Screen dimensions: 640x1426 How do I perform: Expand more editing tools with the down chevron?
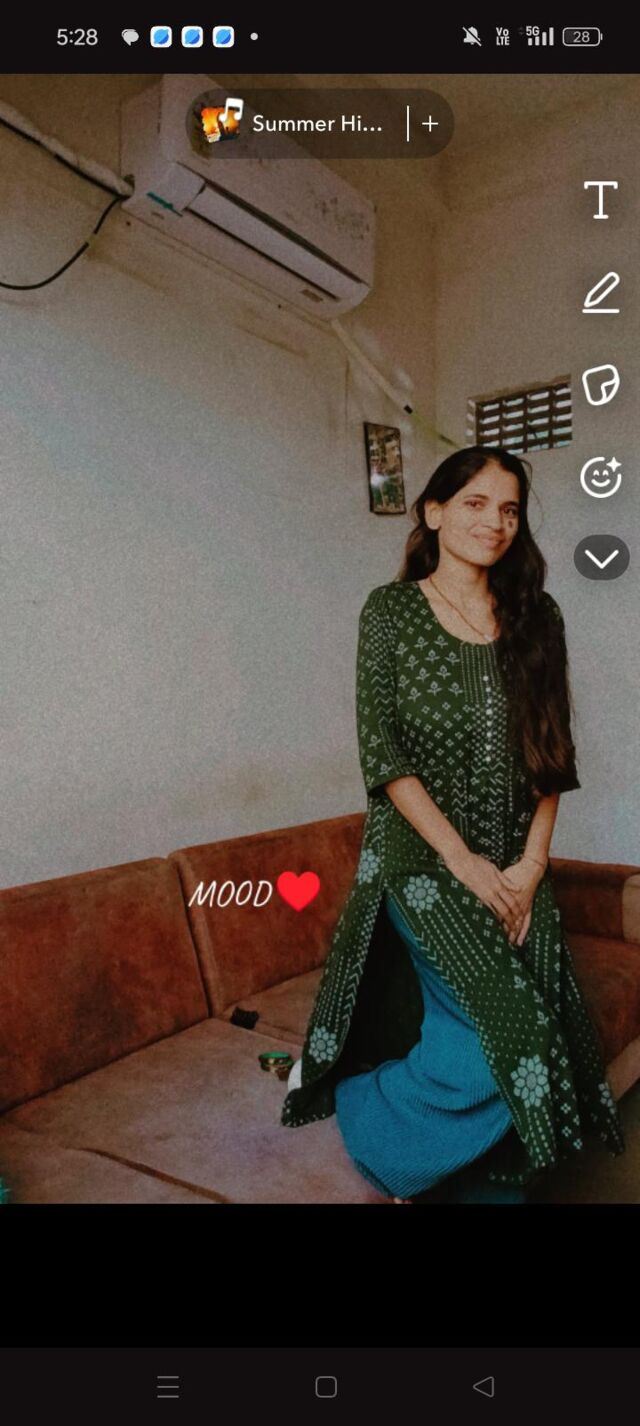tap(601, 558)
